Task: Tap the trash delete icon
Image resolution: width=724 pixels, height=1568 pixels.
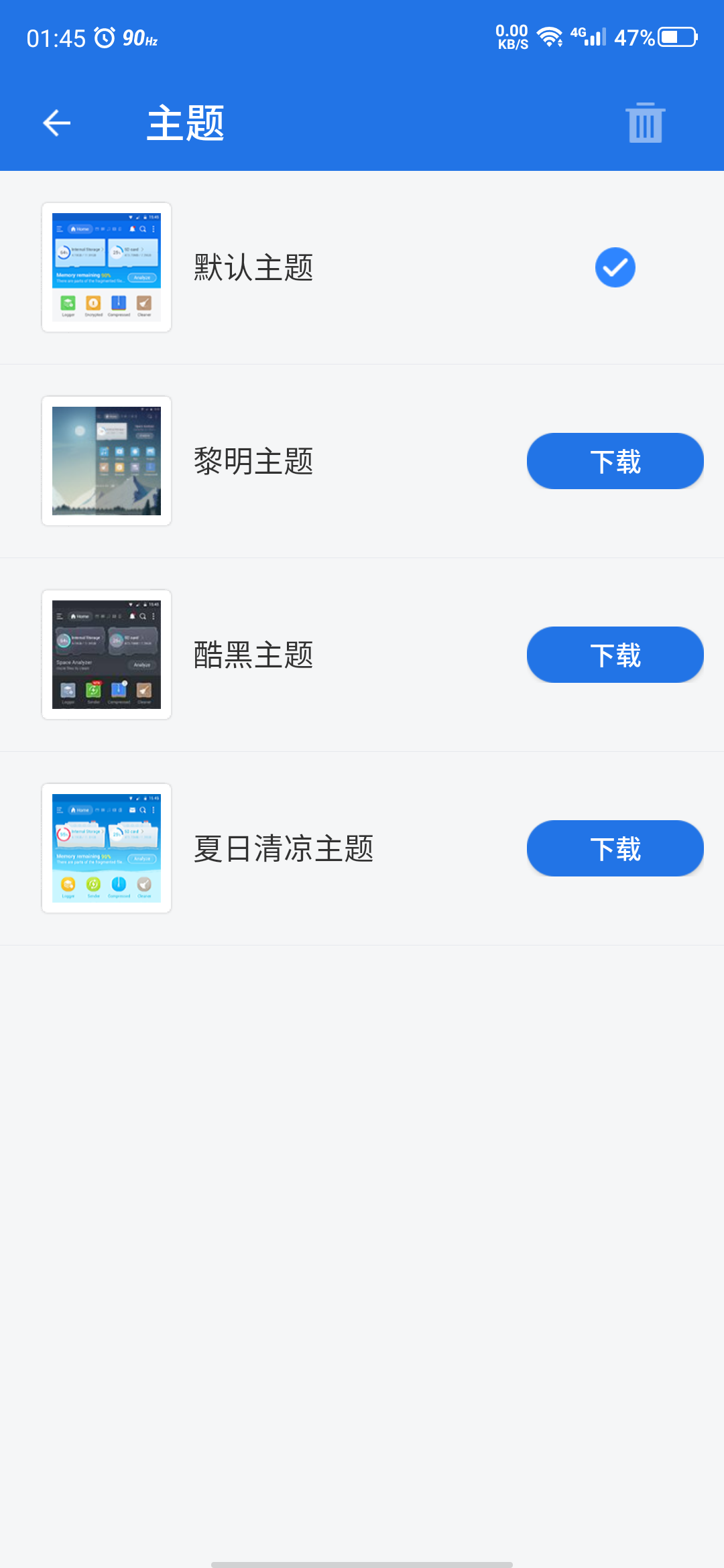Action: tap(645, 123)
